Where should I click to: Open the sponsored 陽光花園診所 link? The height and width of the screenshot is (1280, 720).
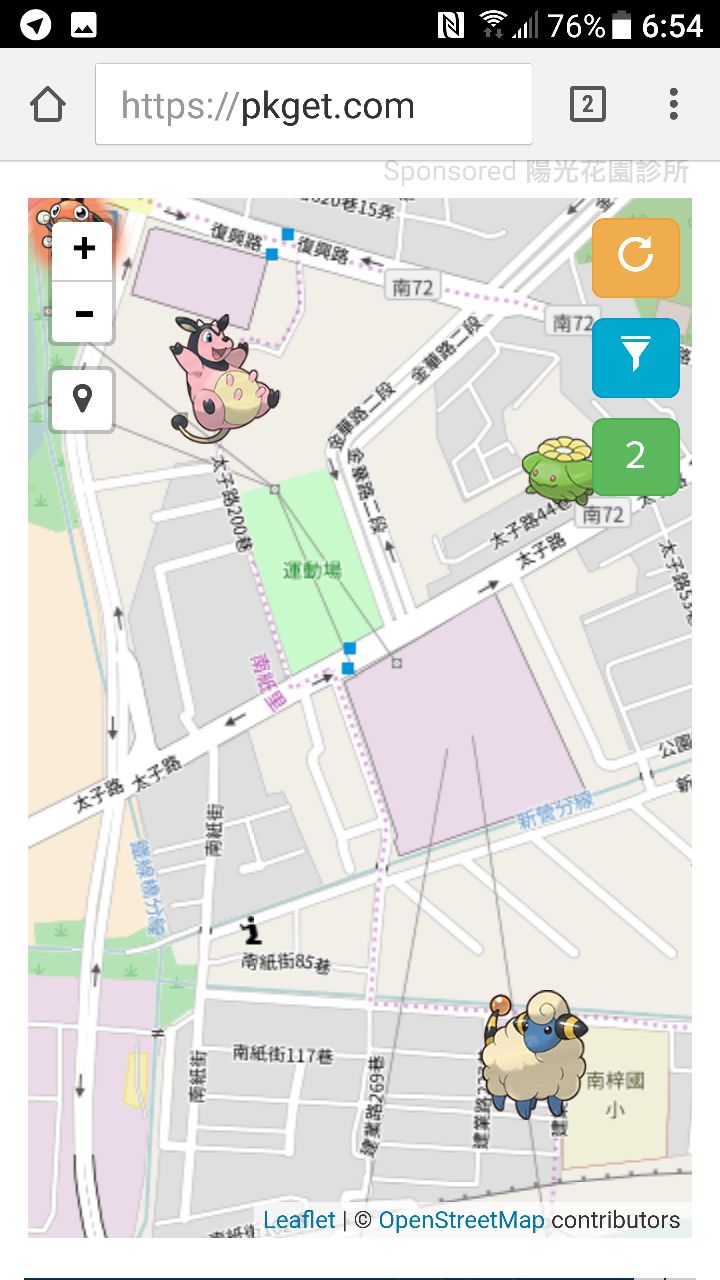606,172
